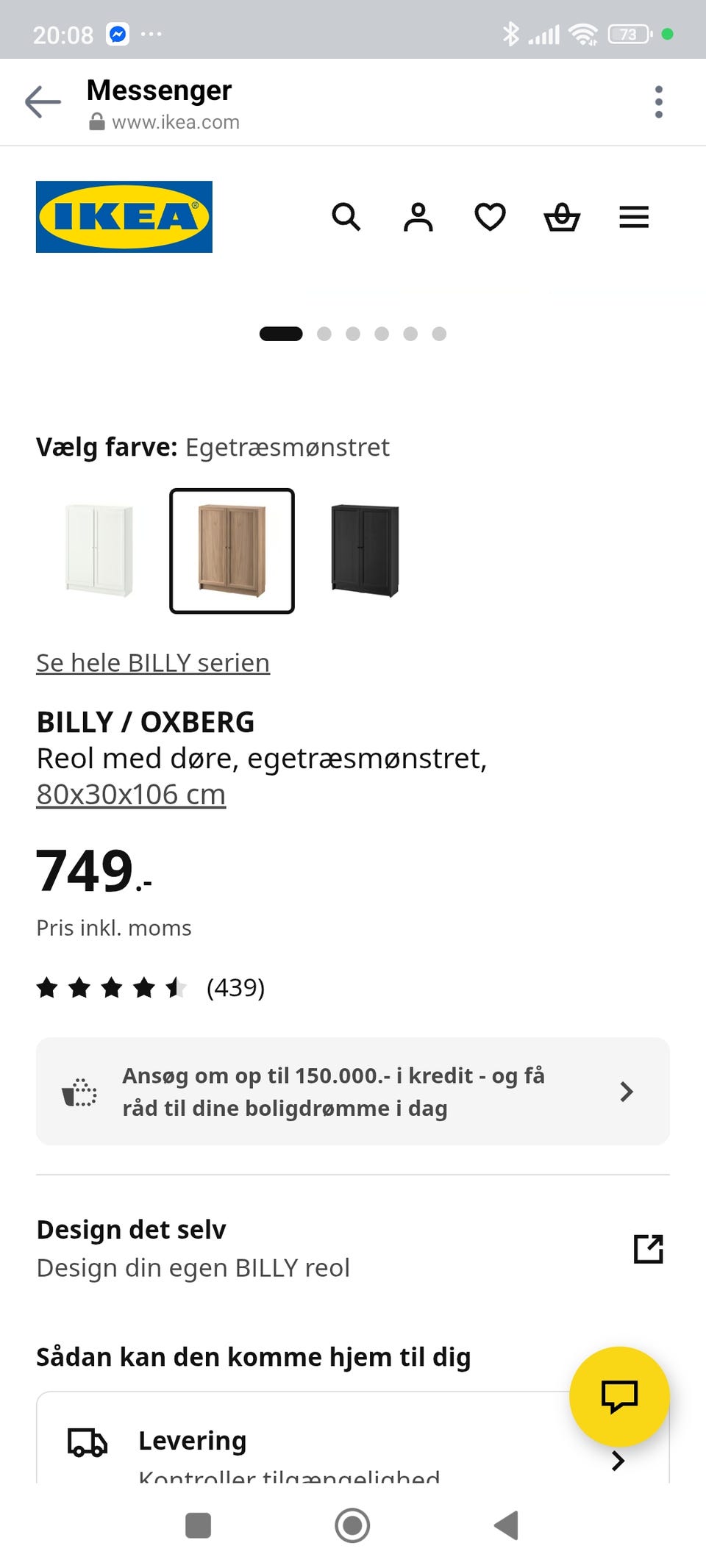Open the favorites wishlist
This screenshot has height=1568, width=706.
coord(490,217)
